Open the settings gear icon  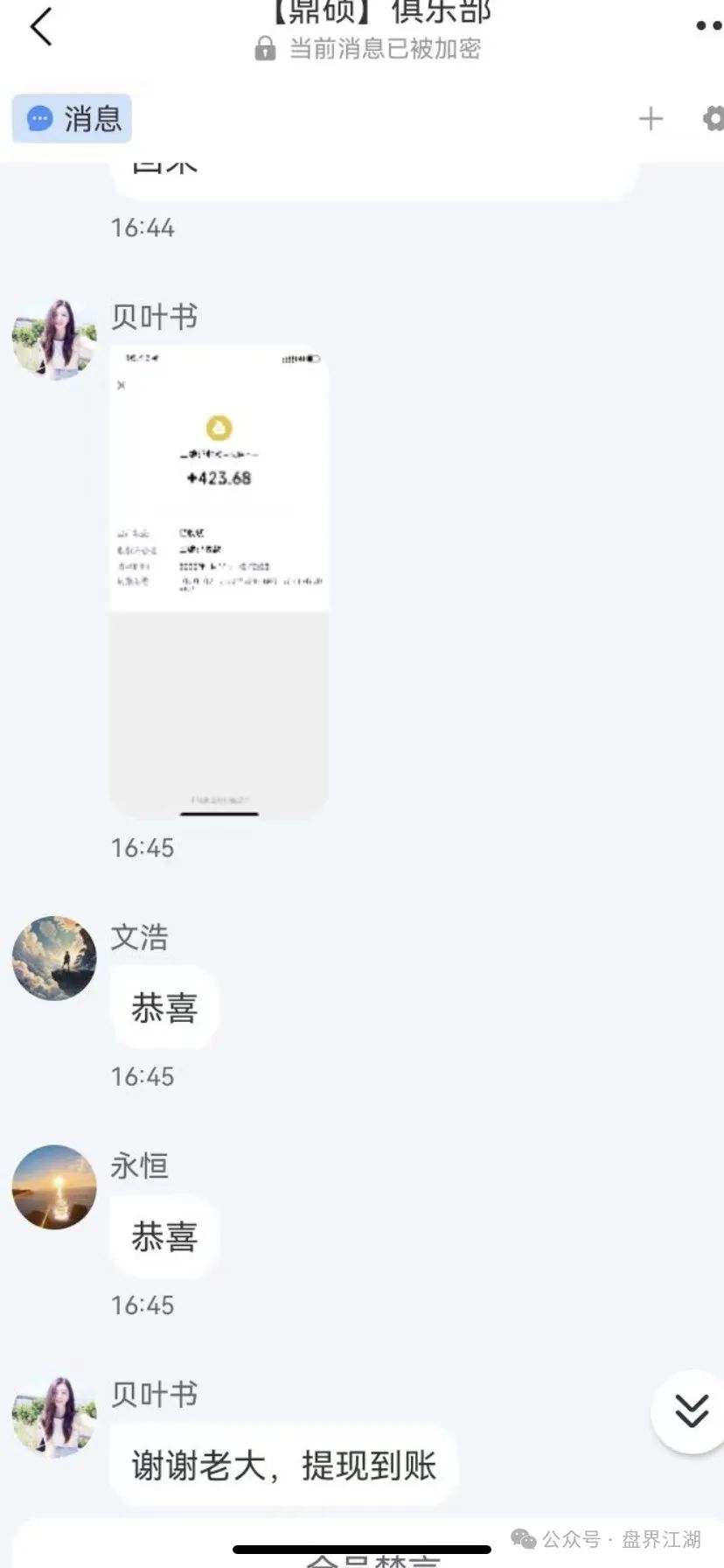coord(714,119)
